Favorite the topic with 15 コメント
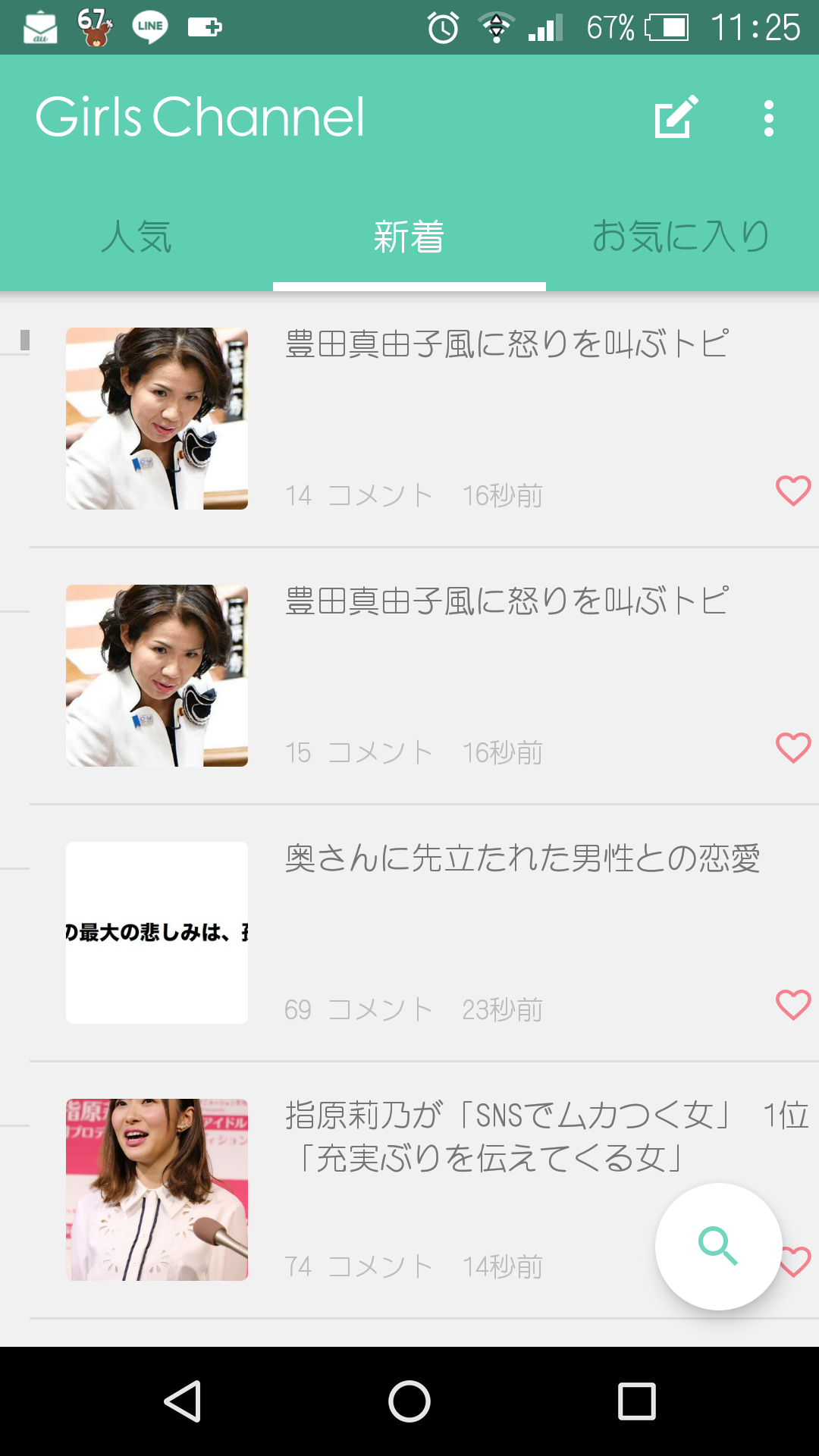The width and height of the screenshot is (819, 1456). click(x=793, y=748)
